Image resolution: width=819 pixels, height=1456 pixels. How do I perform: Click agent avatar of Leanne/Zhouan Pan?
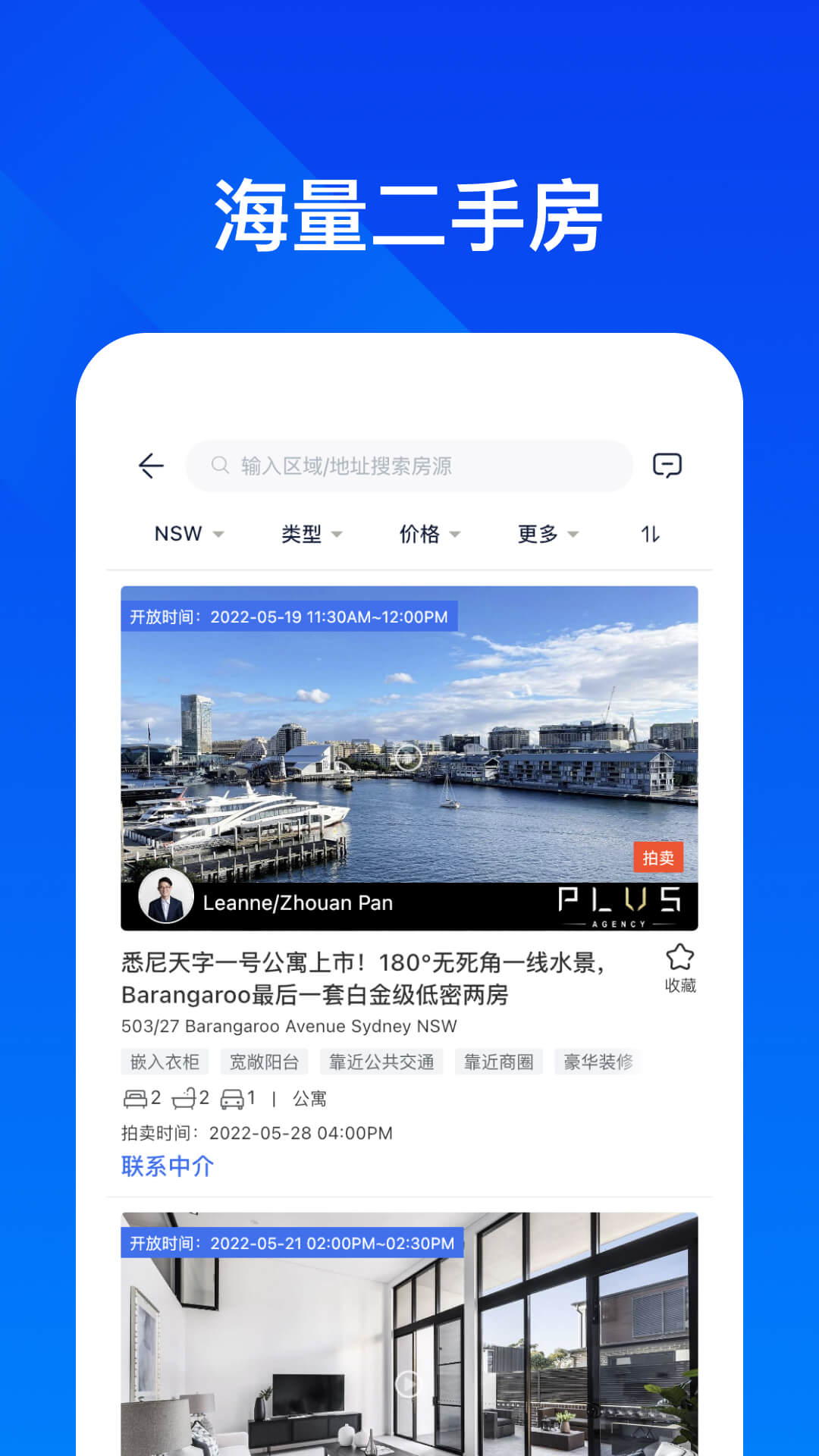tap(166, 902)
